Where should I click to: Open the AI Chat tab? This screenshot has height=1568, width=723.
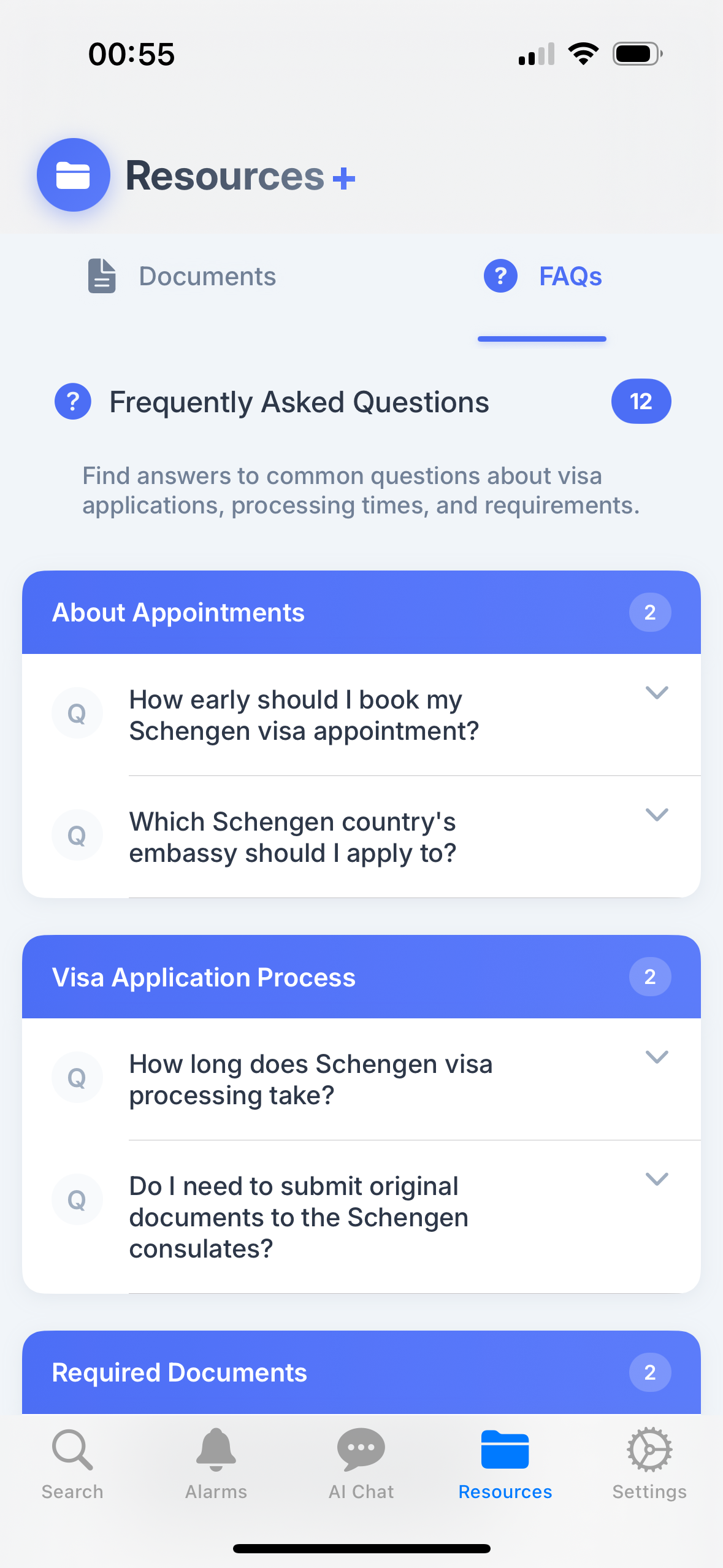(x=361, y=1464)
